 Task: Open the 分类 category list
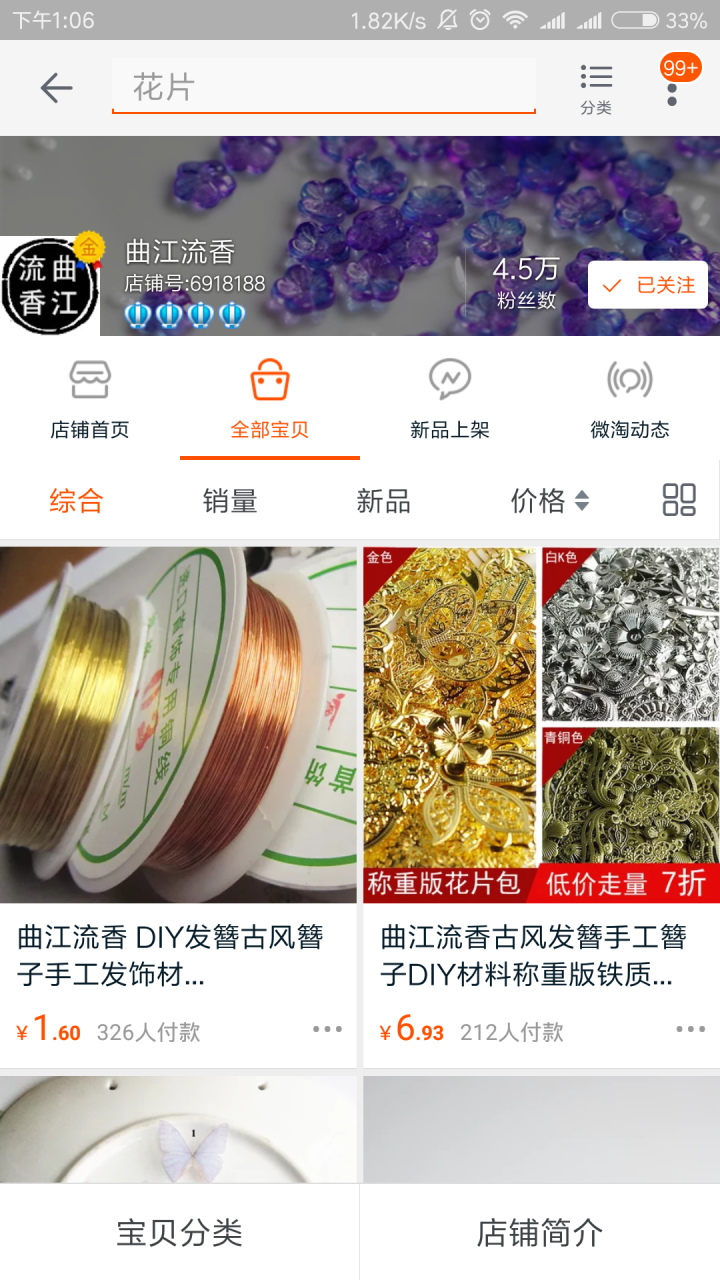596,88
